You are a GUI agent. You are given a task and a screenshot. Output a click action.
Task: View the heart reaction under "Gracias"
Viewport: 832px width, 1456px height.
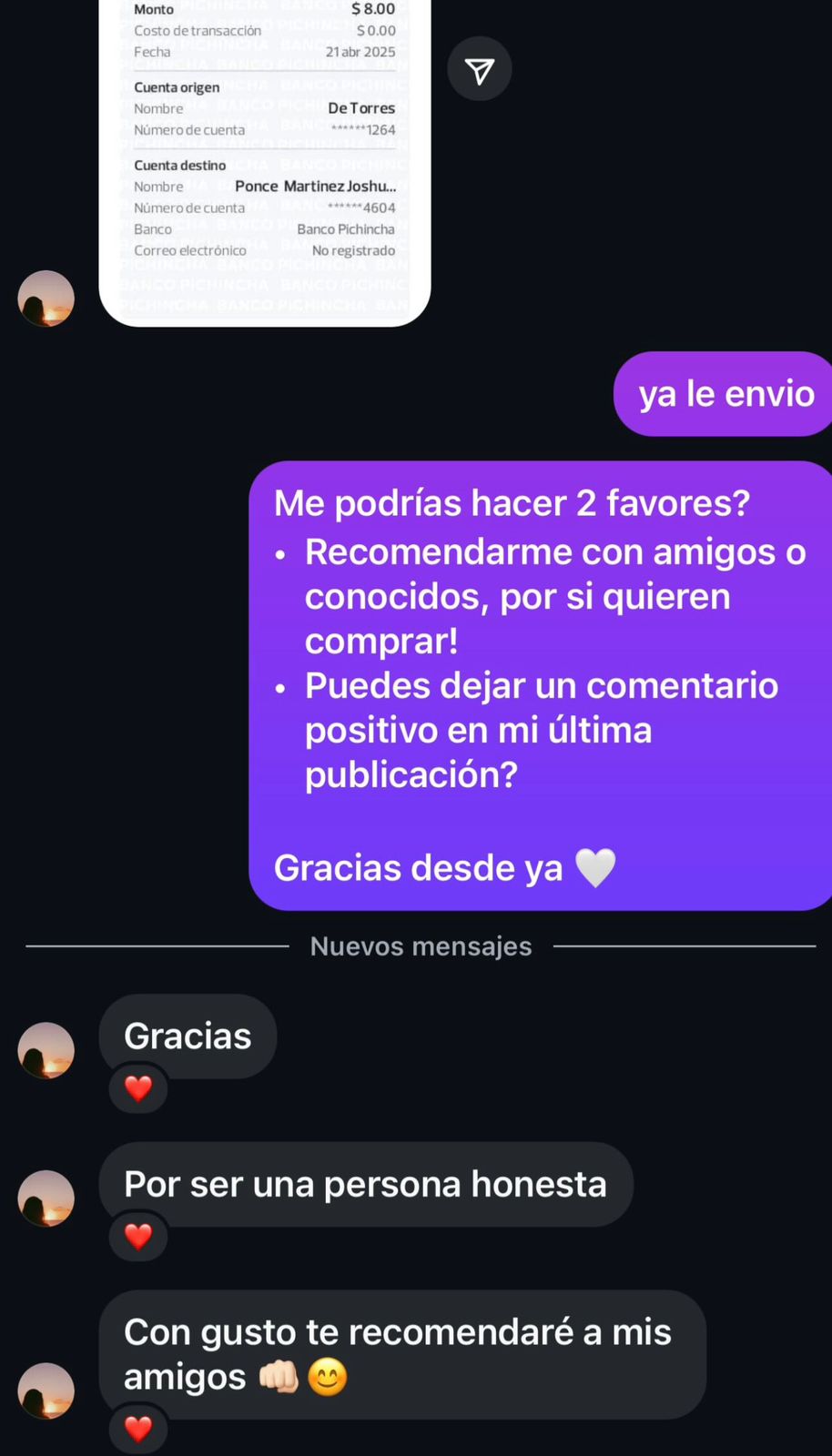138,1087
